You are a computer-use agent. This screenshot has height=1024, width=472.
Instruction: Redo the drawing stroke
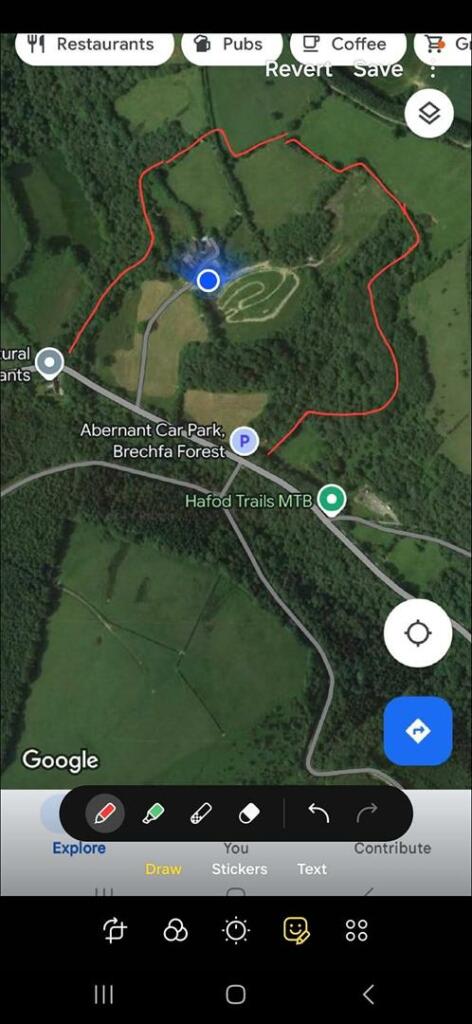click(x=367, y=814)
